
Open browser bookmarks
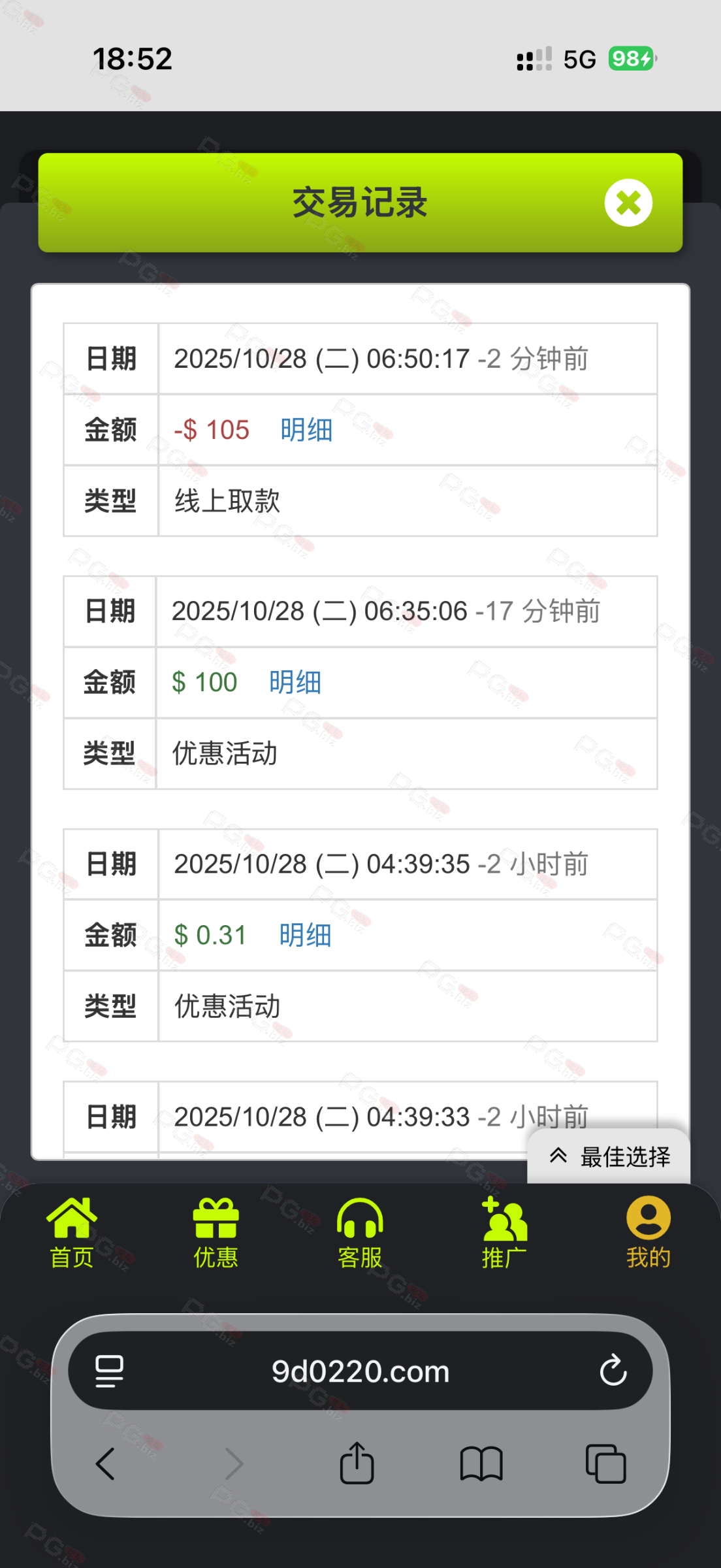coord(481,1463)
